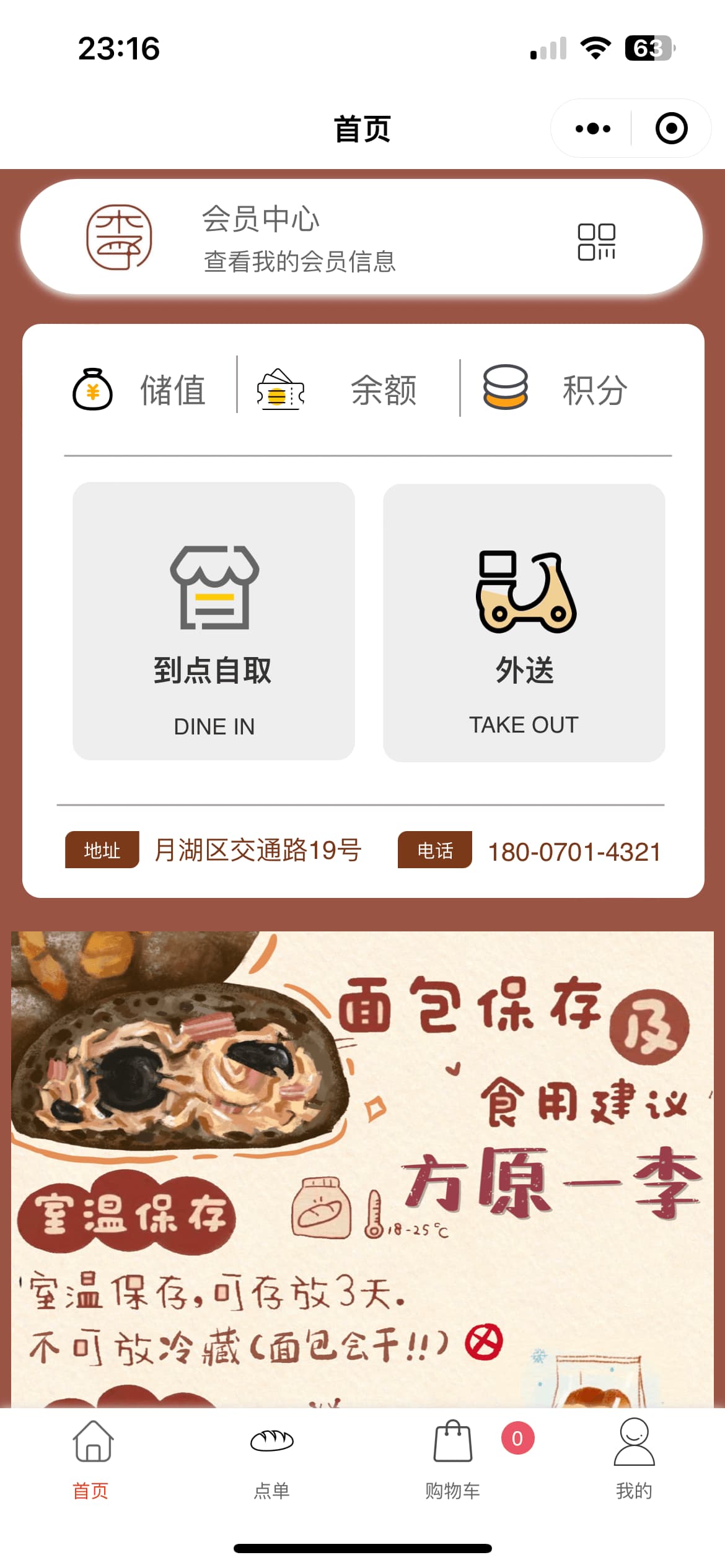Image resolution: width=725 pixels, height=1568 pixels.
Task: Open the 会员中心 member center card
Action: [x=297, y=237]
